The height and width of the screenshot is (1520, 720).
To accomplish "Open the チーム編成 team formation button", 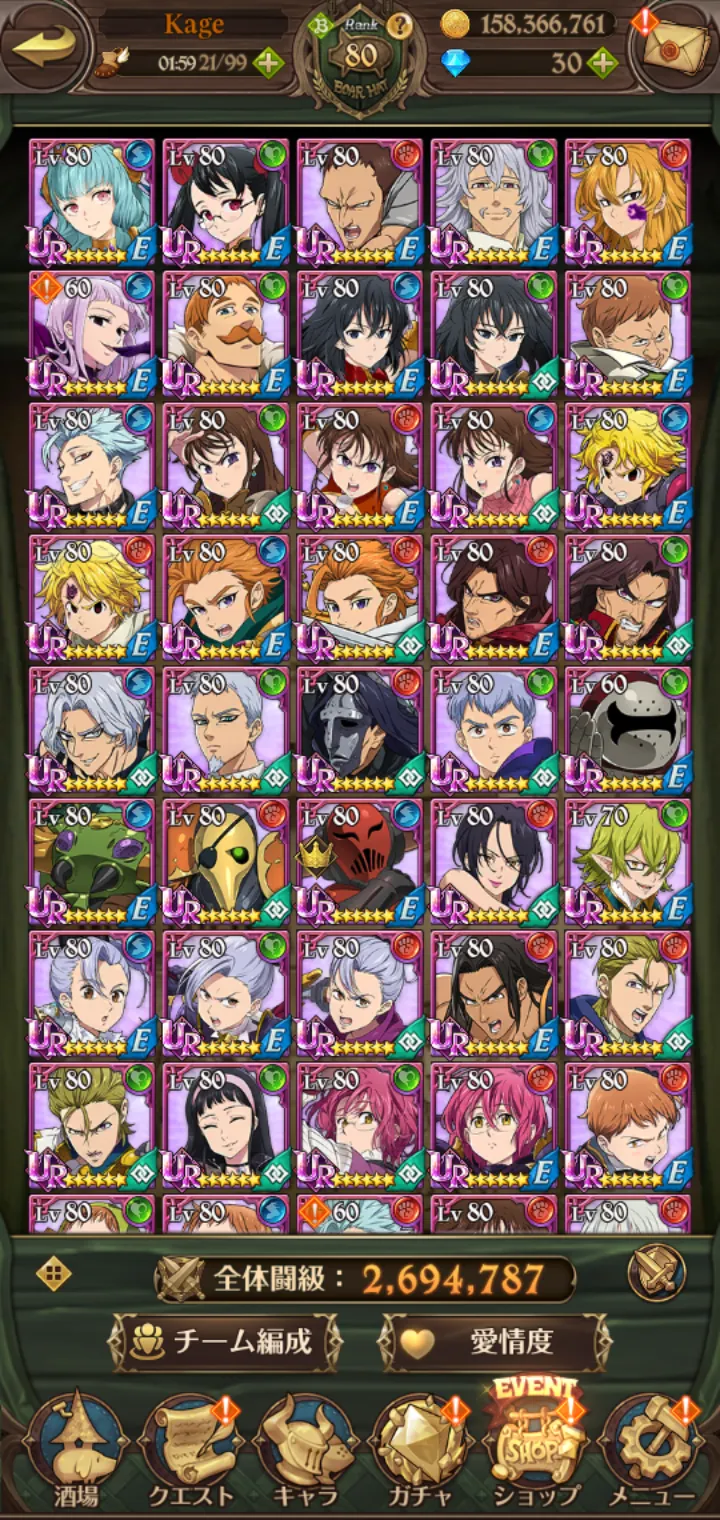I will (x=226, y=1341).
